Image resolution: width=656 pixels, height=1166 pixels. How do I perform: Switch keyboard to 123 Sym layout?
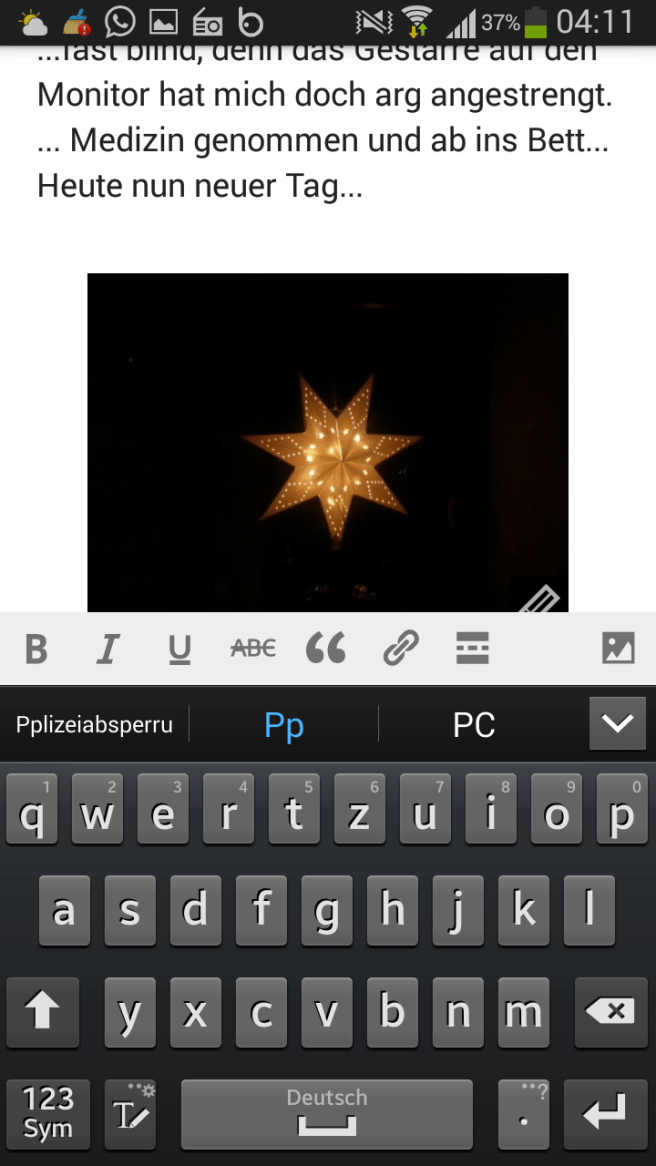point(48,1113)
